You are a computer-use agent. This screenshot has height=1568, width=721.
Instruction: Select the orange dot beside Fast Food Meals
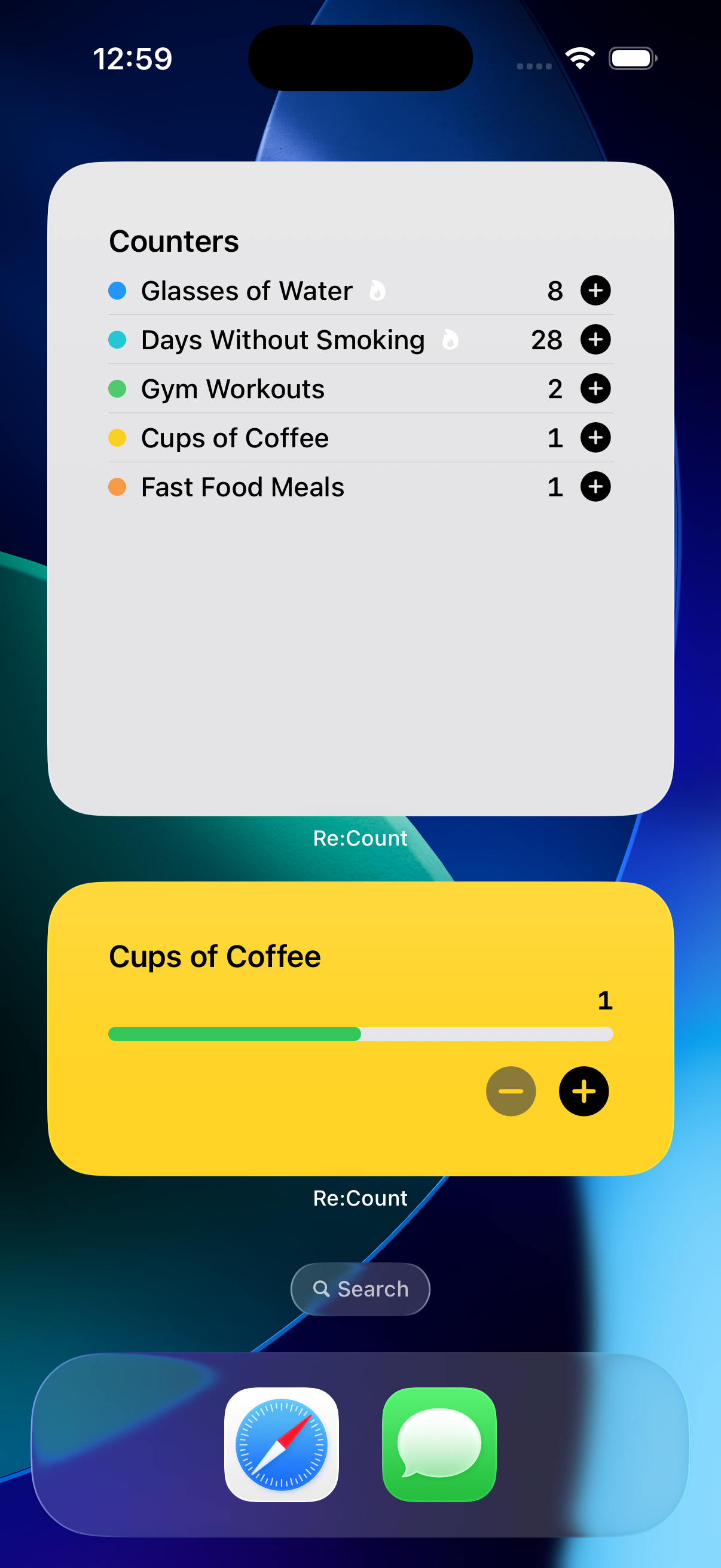tap(118, 486)
